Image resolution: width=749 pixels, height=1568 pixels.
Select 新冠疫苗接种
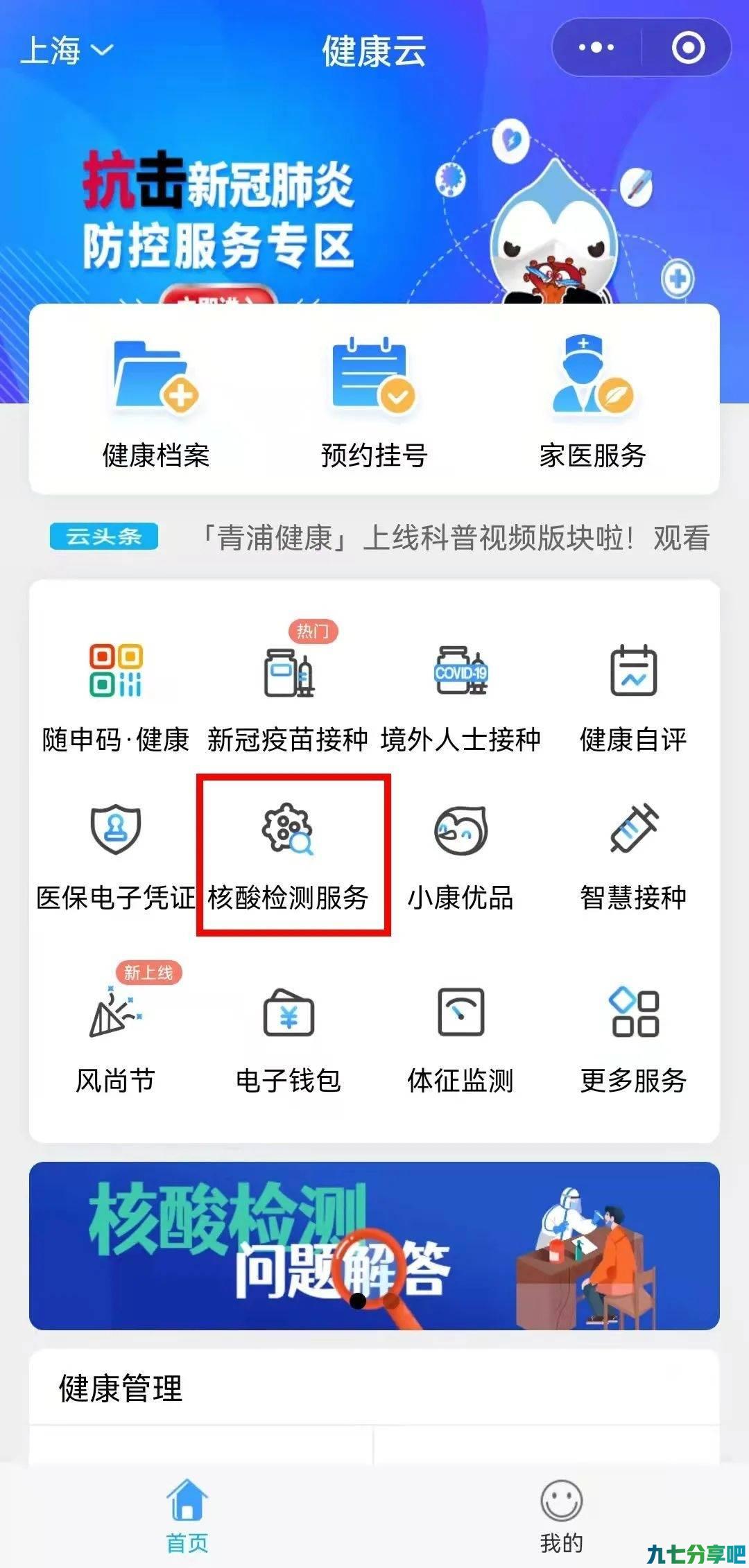(x=288, y=697)
